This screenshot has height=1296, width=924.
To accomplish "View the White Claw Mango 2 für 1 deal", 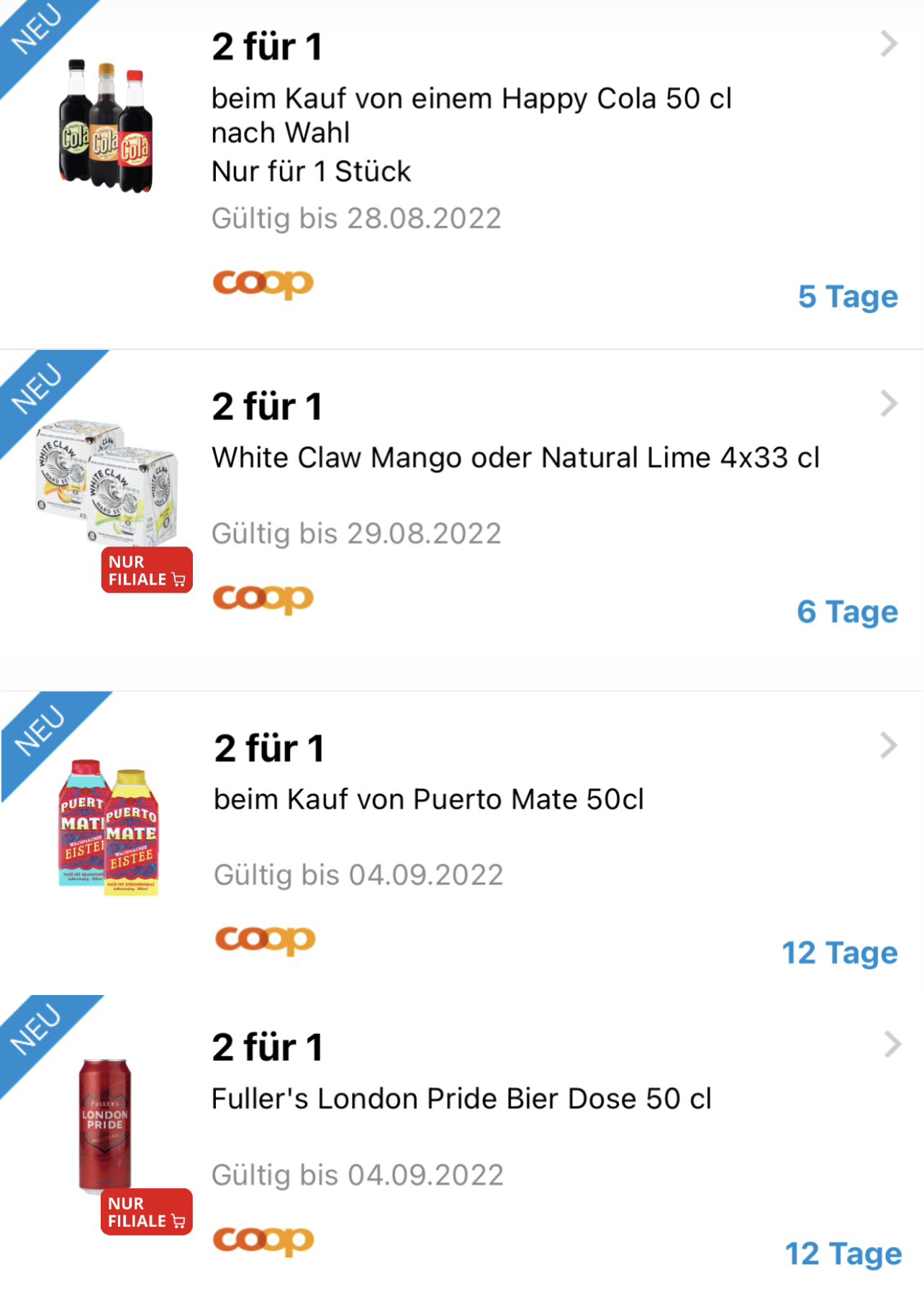I will click(515, 458).
